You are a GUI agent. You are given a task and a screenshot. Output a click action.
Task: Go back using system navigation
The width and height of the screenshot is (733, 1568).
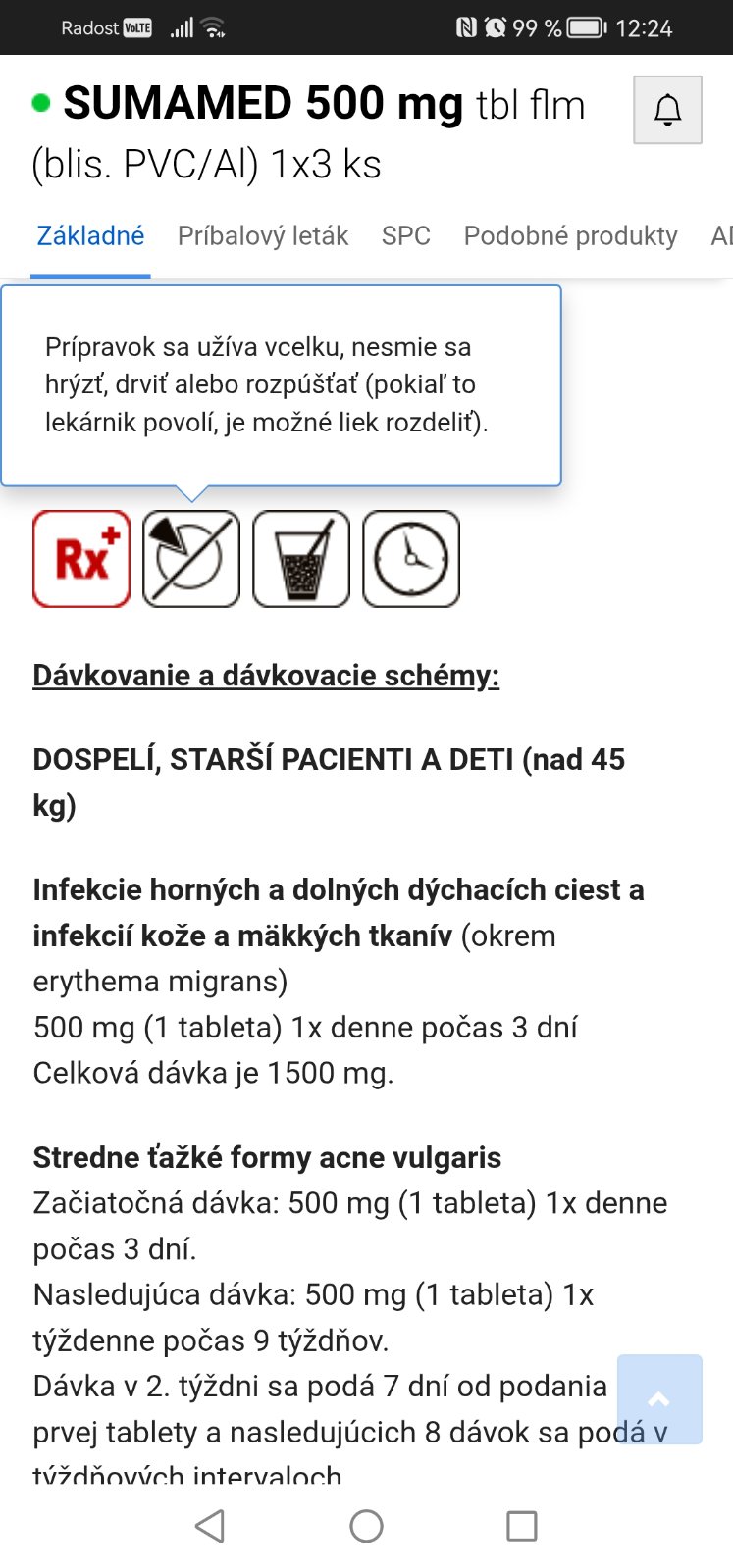(x=210, y=1526)
